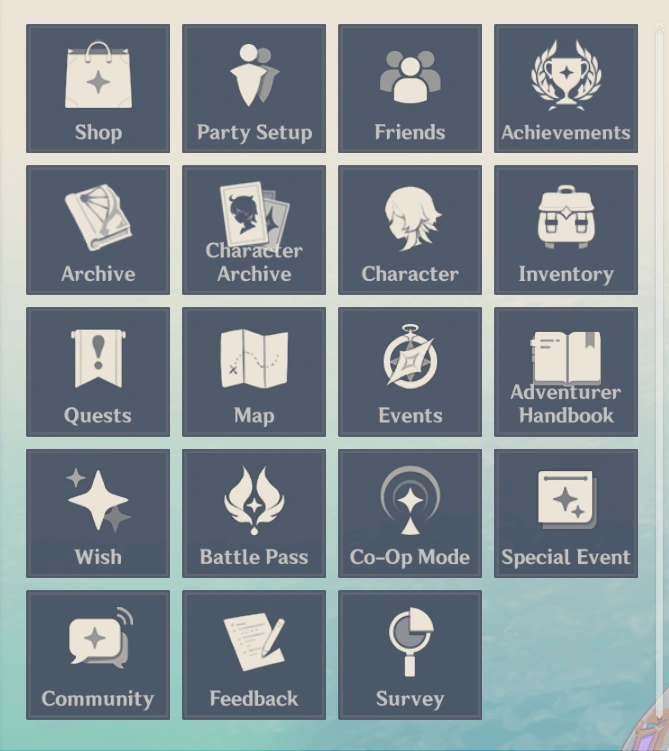Open Character Archive
669x751 pixels.
[x=254, y=230]
